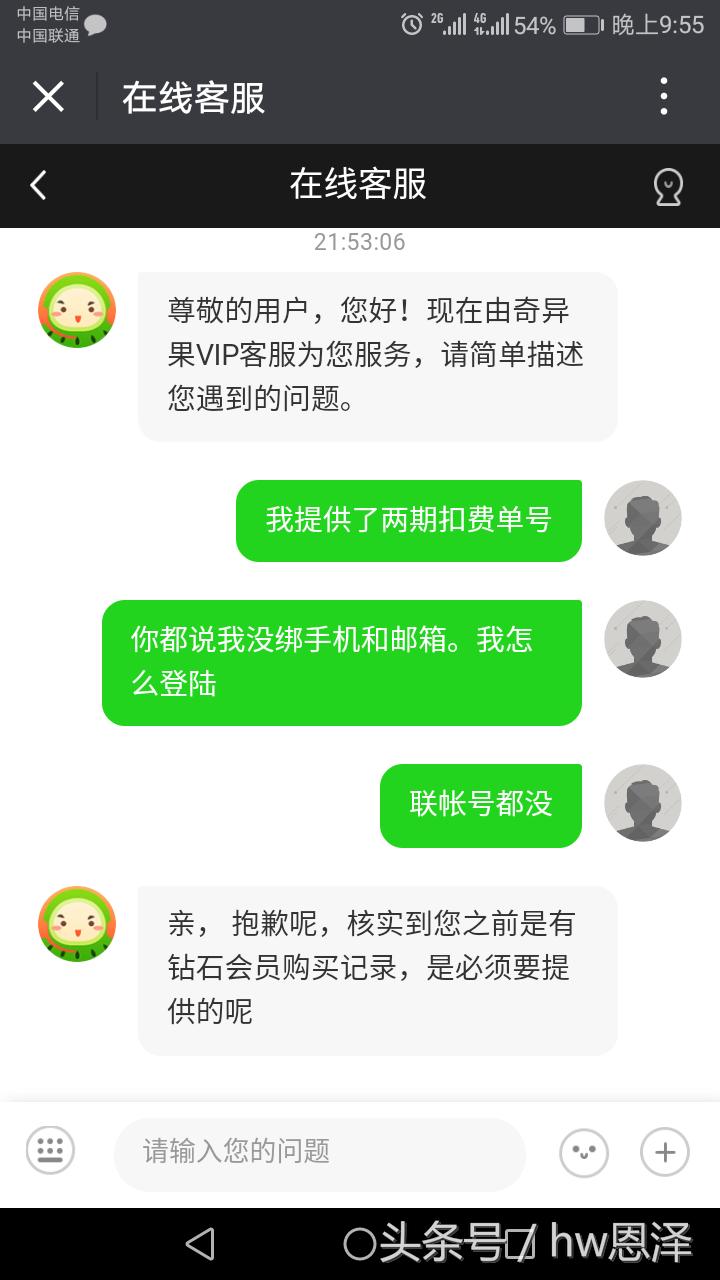This screenshot has height=1280, width=720.
Task: Close the 在线客服 page with the X
Action: tap(47, 97)
